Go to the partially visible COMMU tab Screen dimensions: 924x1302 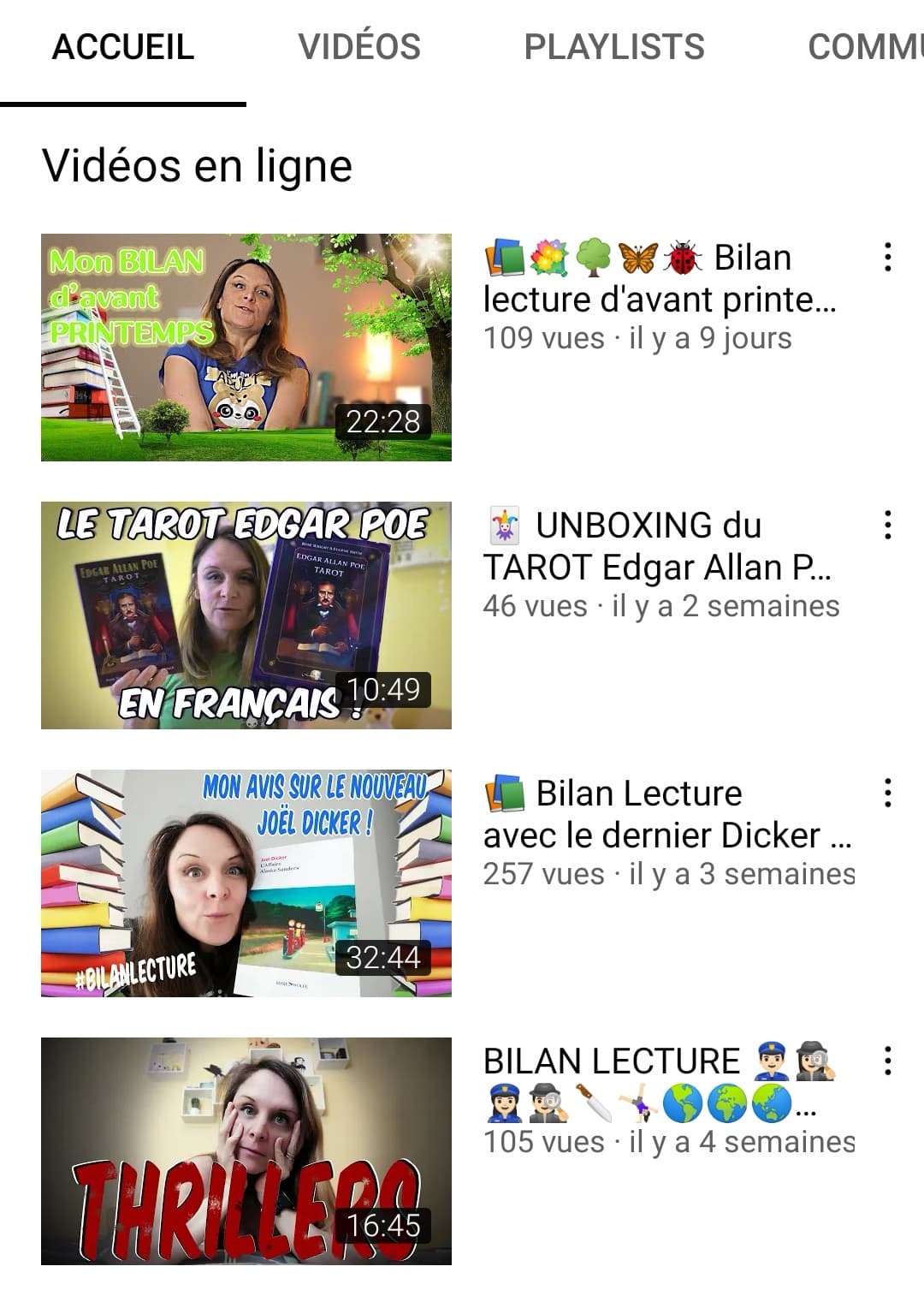(864, 47)
